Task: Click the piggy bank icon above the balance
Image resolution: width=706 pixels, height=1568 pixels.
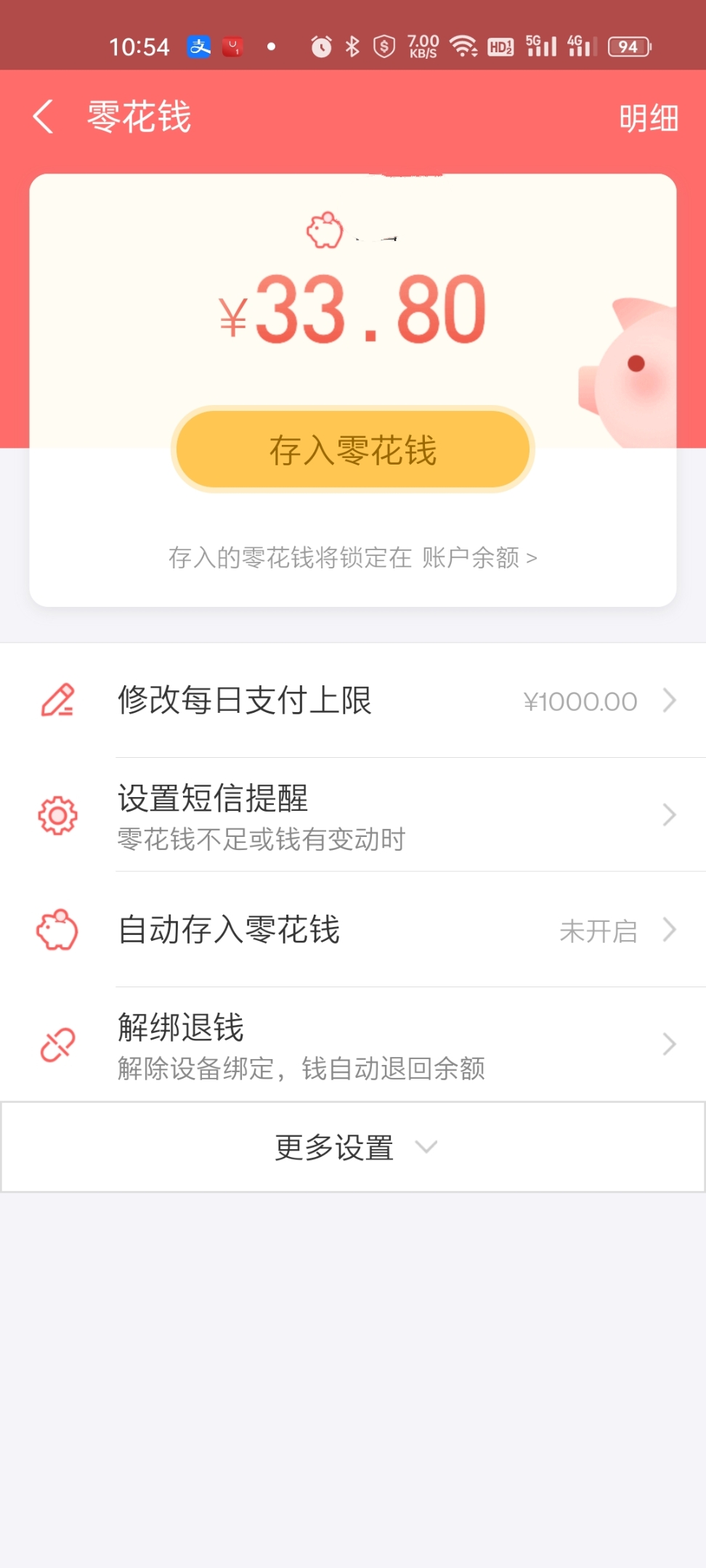Action: click(325, 231)
